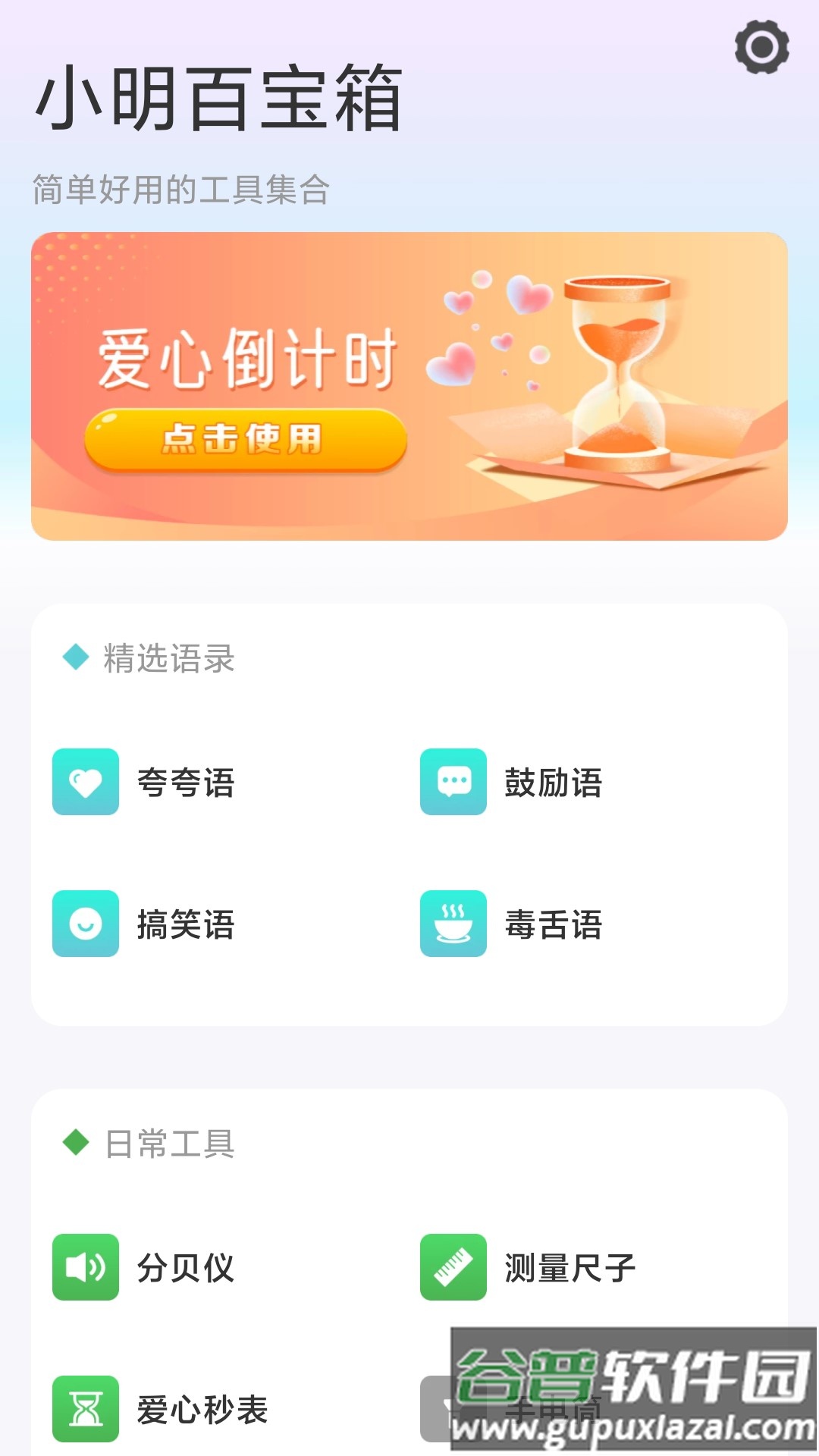This screenshot has height=1456, width=819.
Task: Open 搞笑语 quotes
Action: pyautogui.click(x=144, y=924)
